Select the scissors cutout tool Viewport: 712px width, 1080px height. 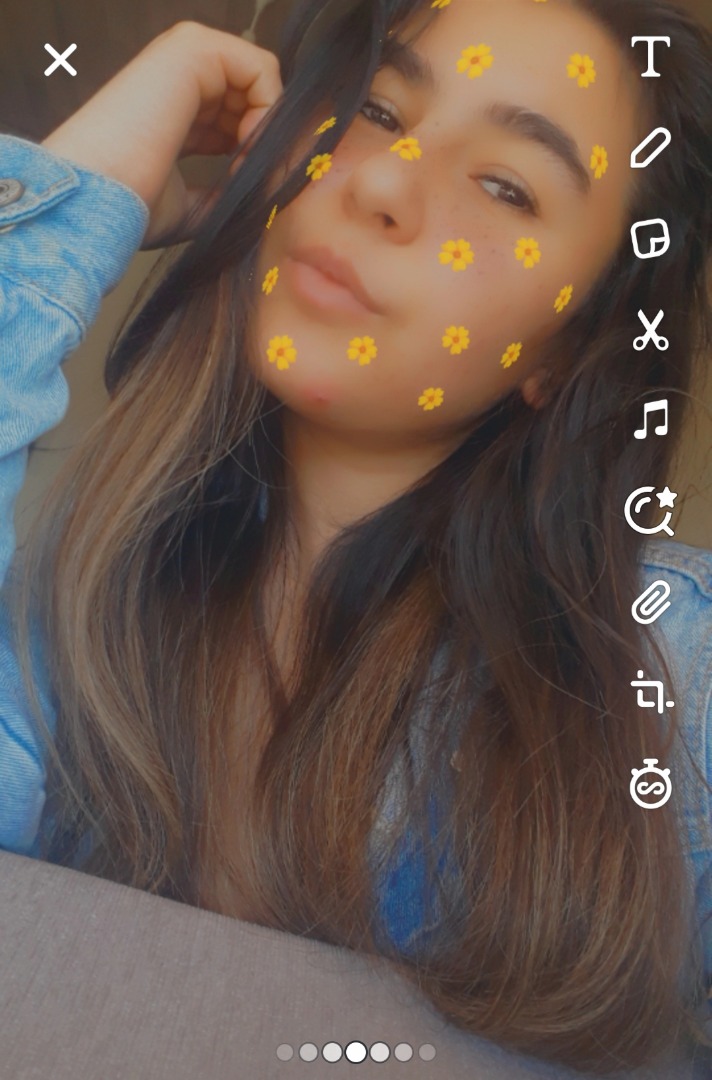(x=650, y=330)
